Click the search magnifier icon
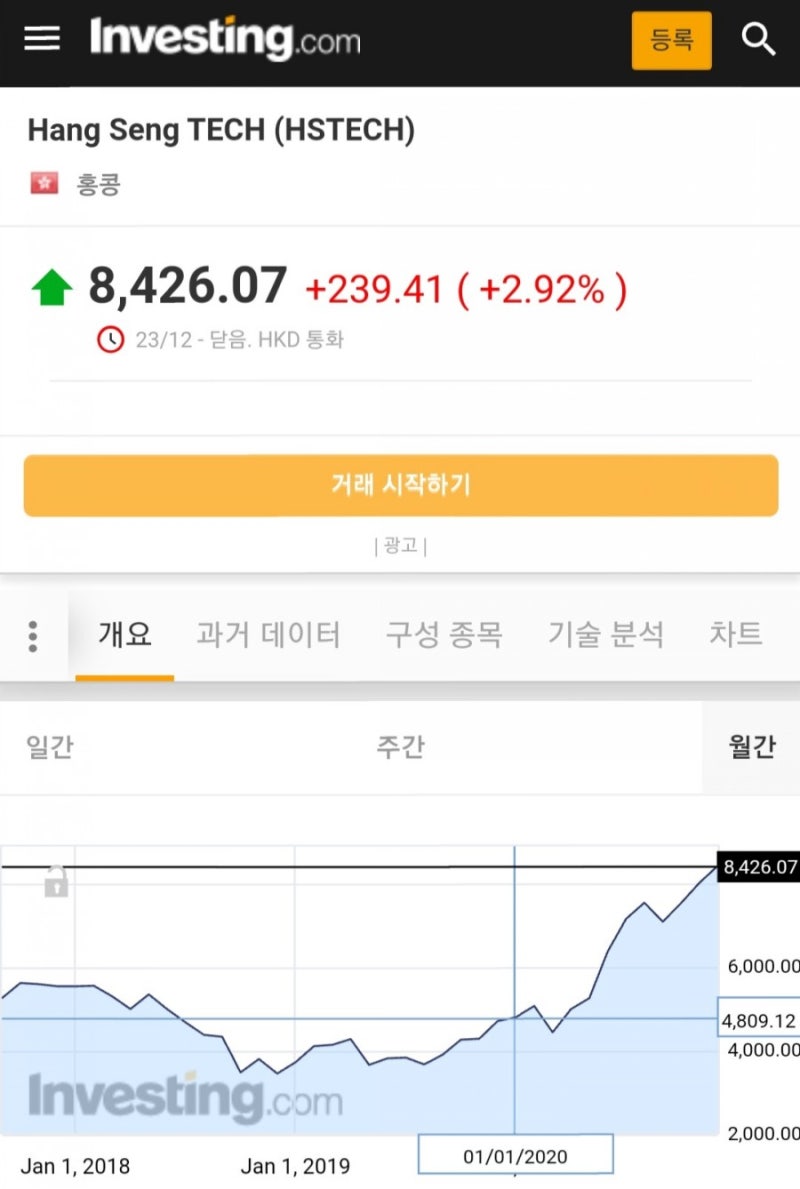Image resolution: width=800 pixels, height=1189 pixels. pos(757,40)
